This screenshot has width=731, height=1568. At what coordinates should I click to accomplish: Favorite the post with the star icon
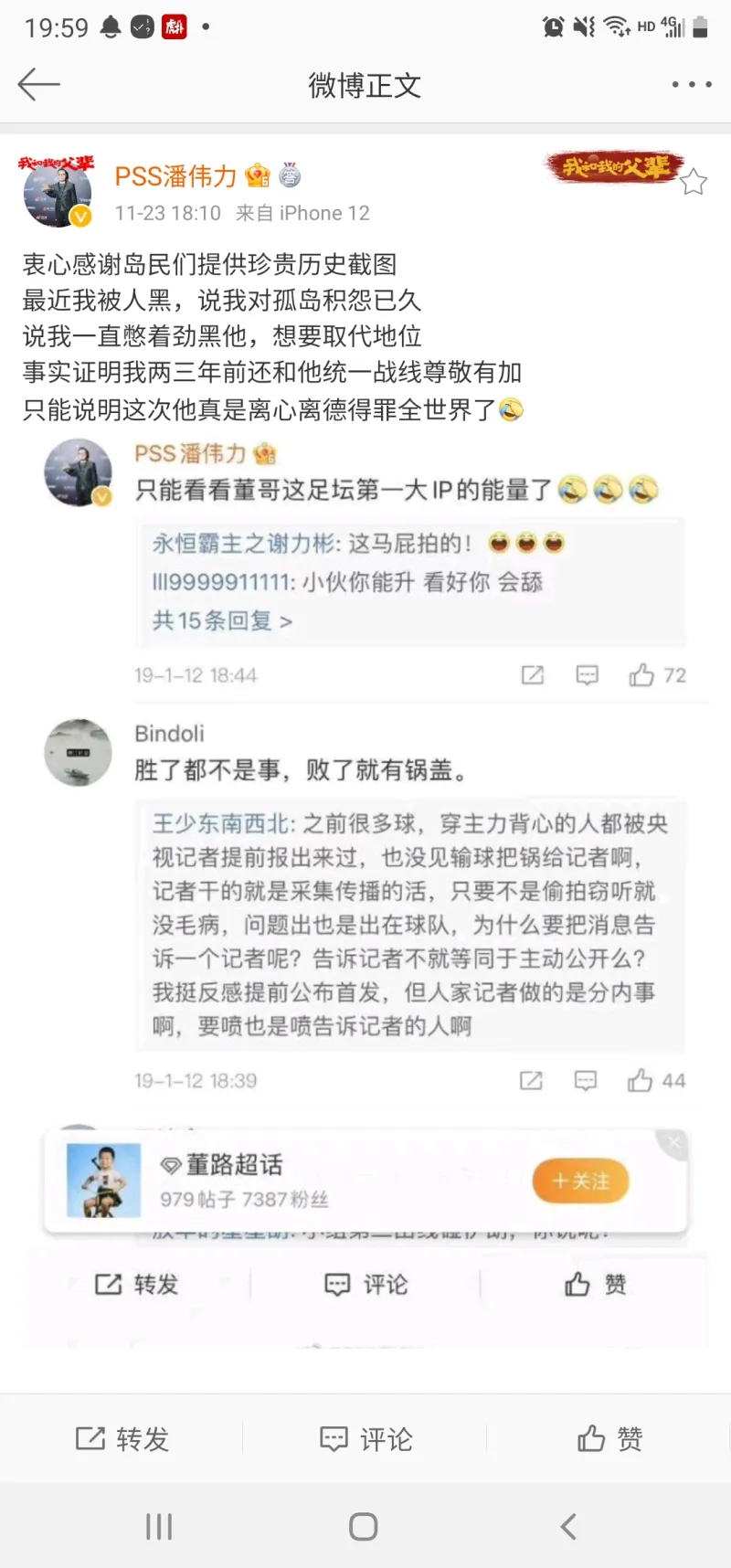[694, 182]
